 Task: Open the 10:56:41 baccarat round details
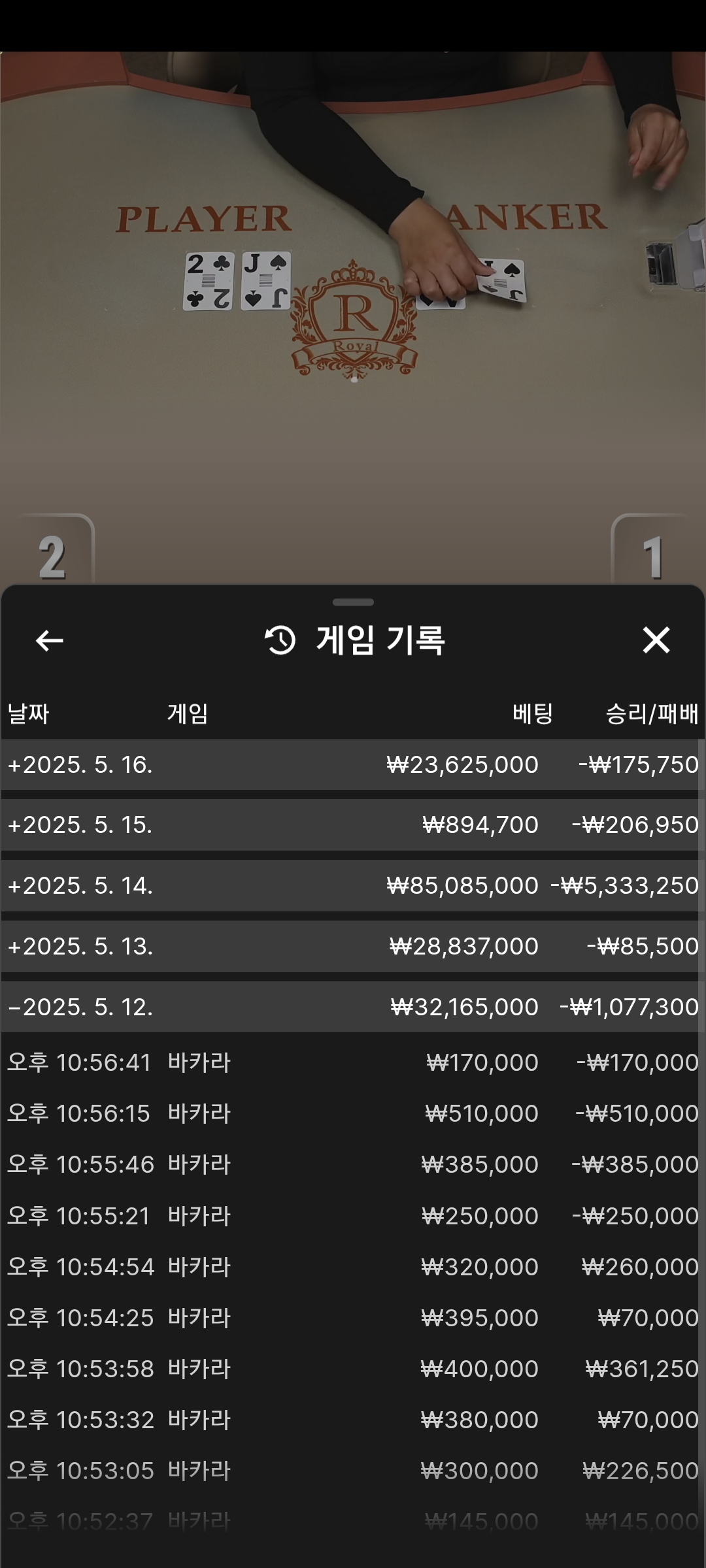(353, 1062)
